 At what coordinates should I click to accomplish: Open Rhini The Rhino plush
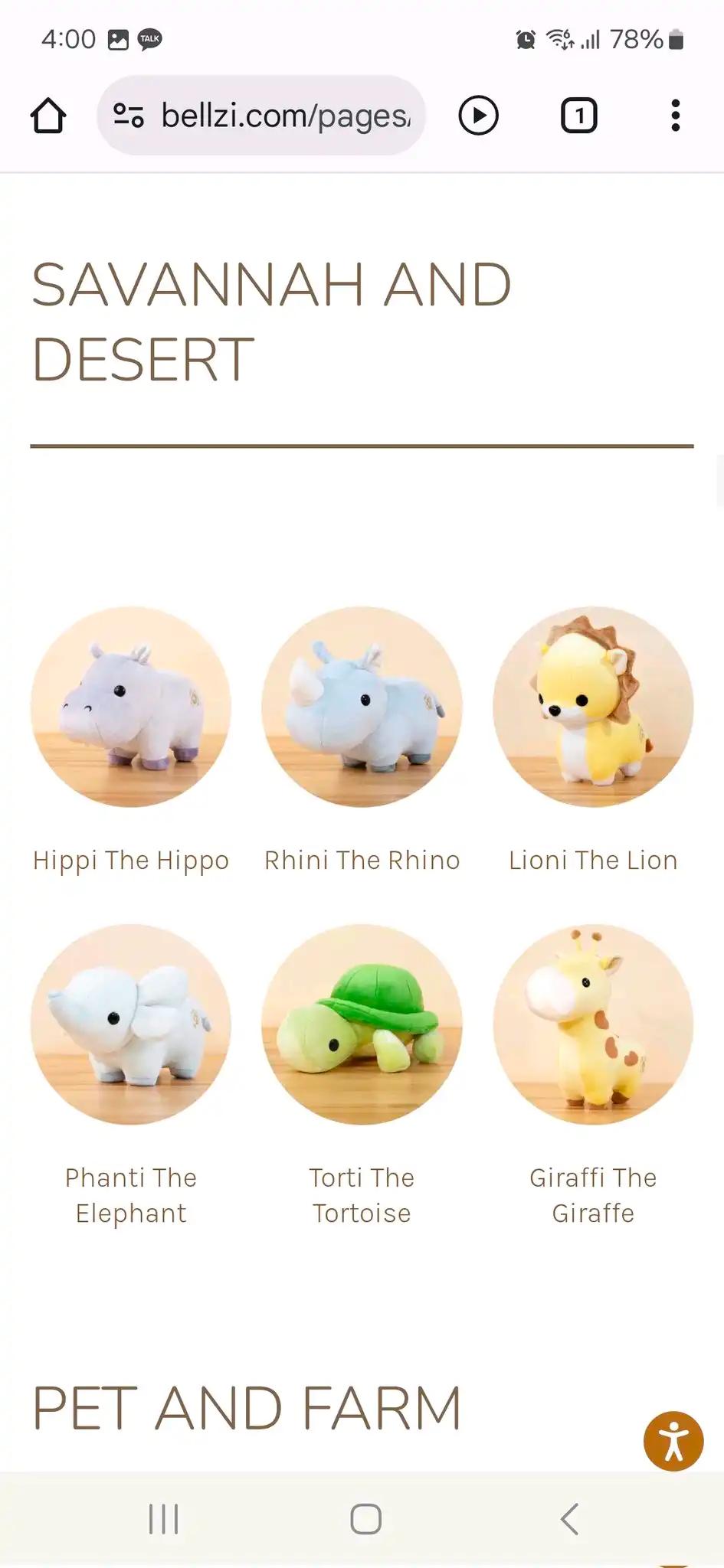click(x=362, y=707)
